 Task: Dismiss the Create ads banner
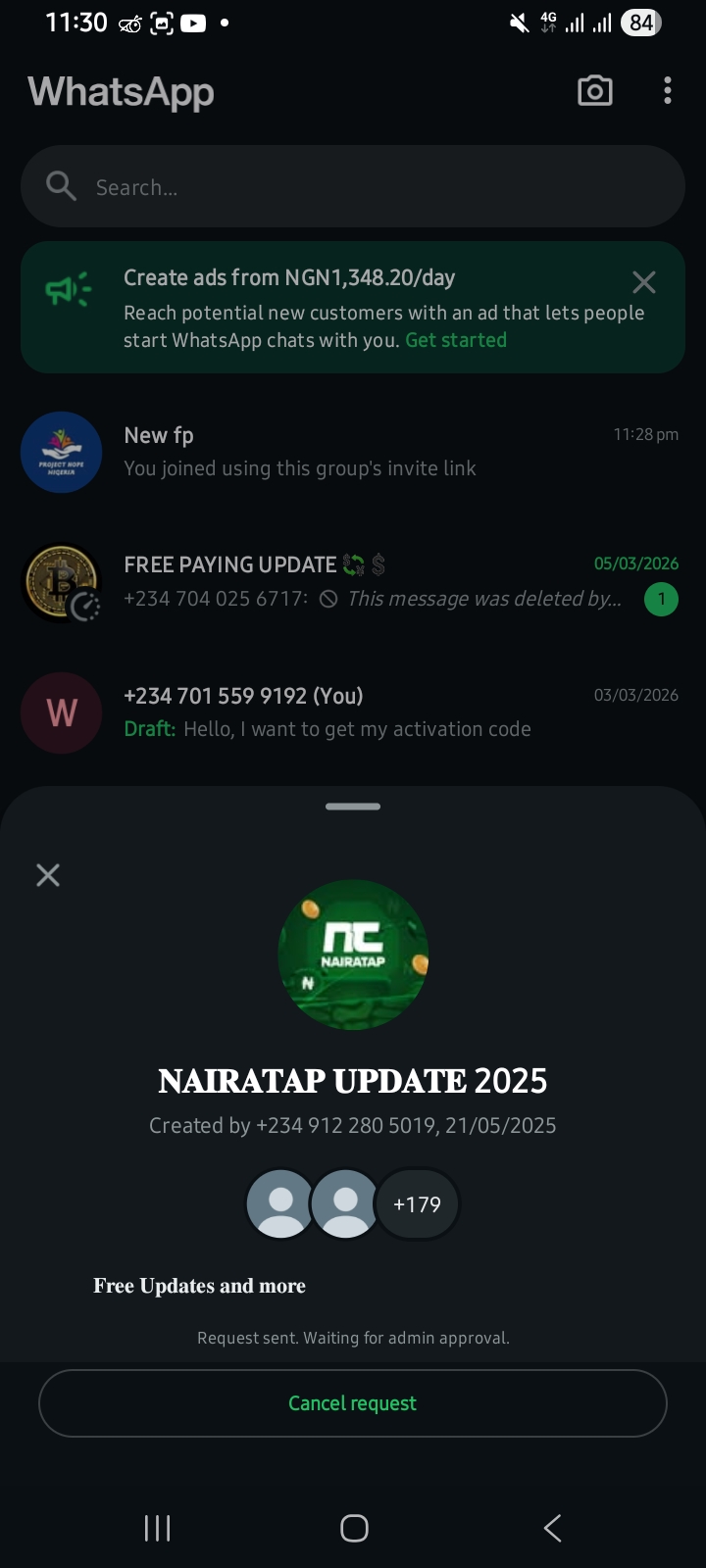(x=644, y=283)
